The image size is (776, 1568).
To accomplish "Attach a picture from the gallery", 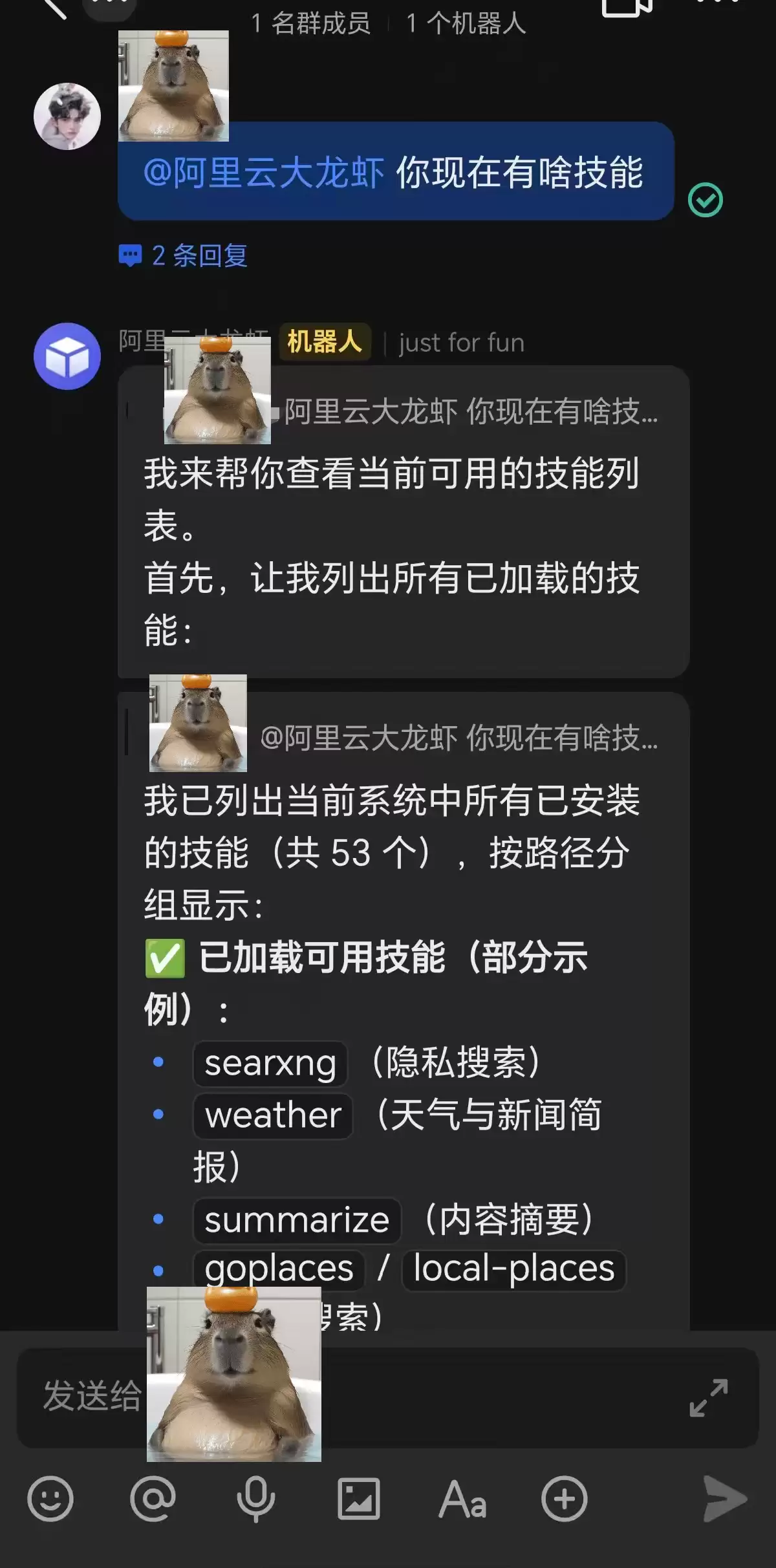I will pos(358,1499).
